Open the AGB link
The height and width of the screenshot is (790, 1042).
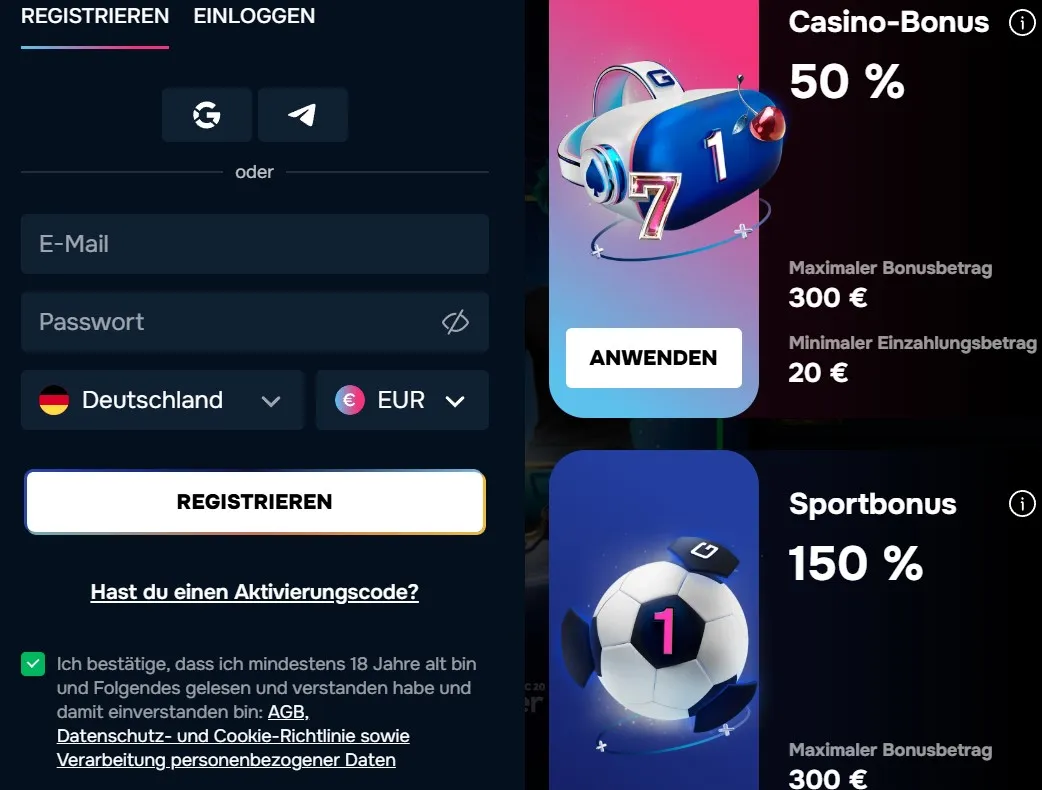[288, 712]
